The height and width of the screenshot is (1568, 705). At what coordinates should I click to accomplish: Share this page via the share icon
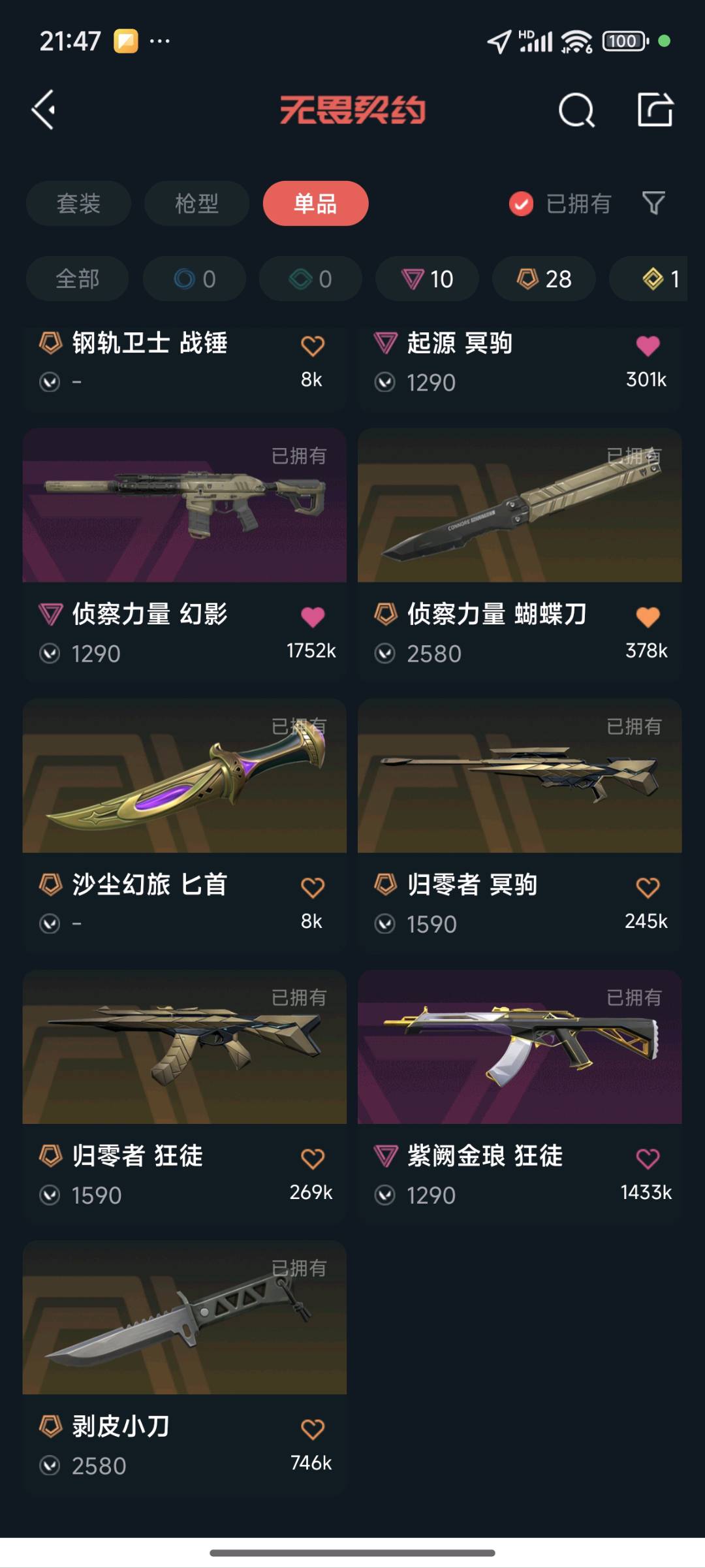[655, 109]
